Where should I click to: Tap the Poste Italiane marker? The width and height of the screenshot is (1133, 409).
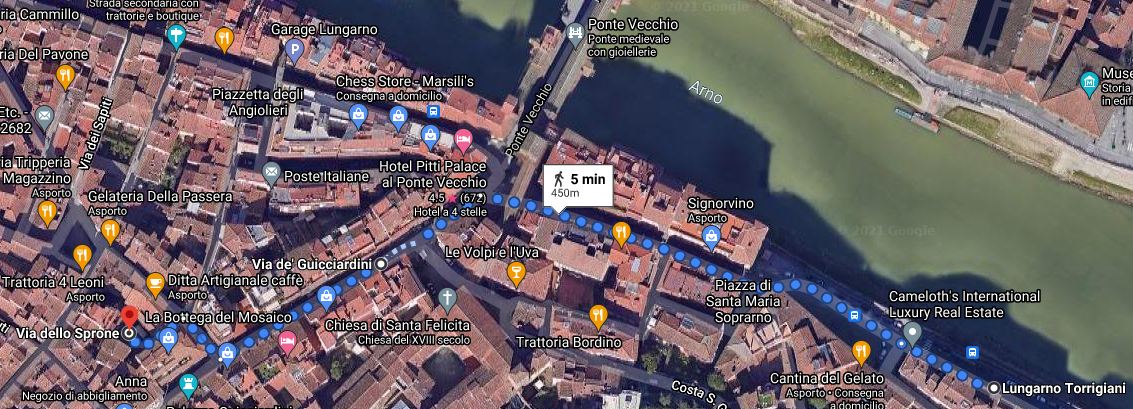(x=271, y=174)
